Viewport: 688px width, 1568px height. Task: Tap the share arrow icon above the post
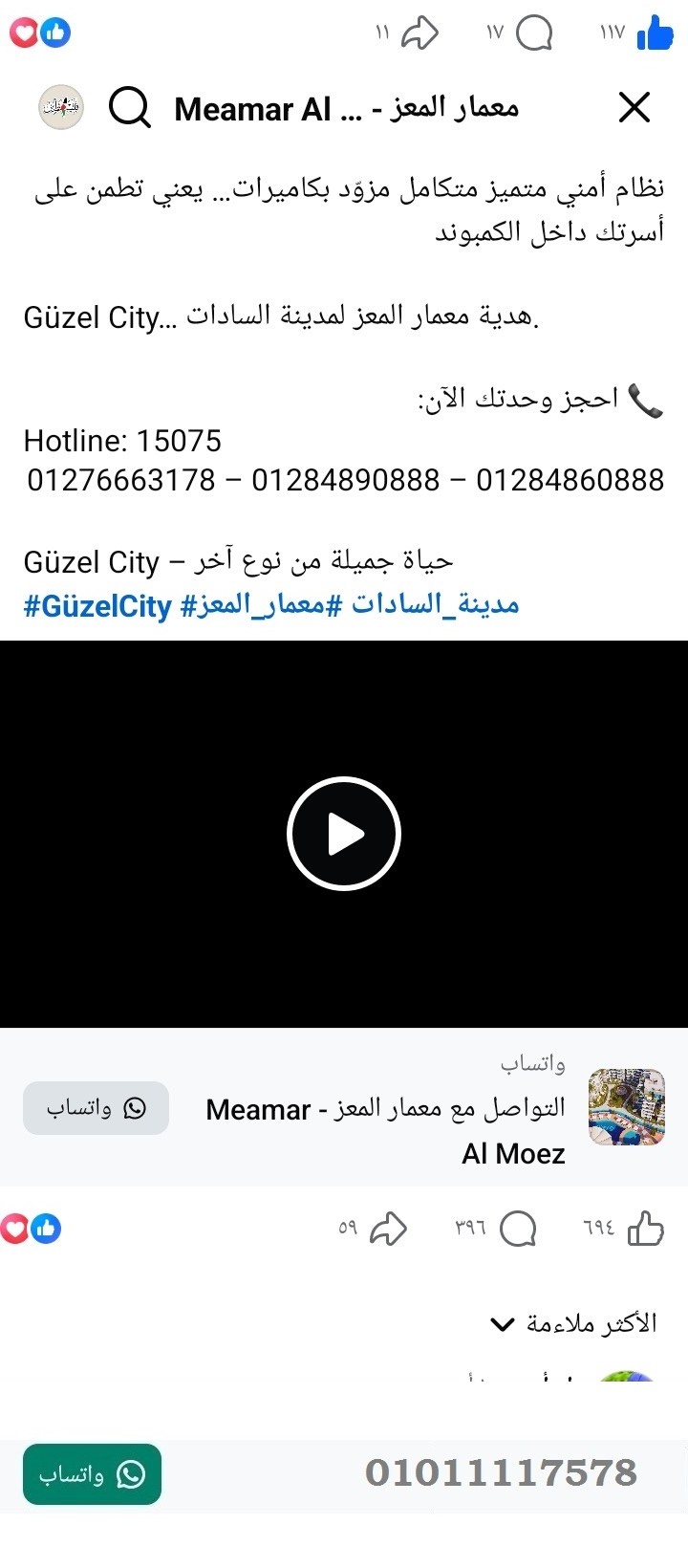pyautogui.click(x=420, y=32)
